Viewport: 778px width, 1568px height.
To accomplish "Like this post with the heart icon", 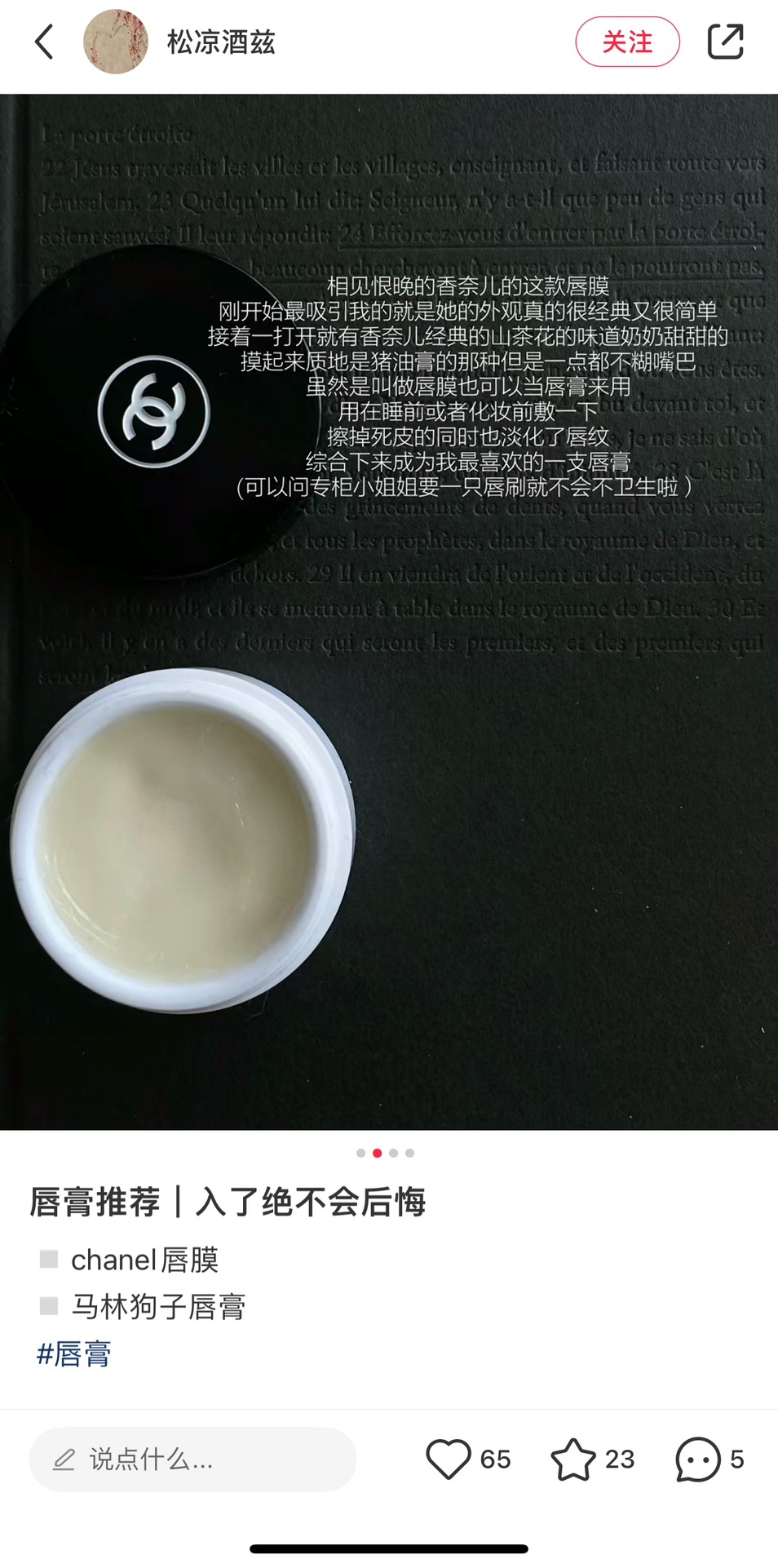I will coord(449,1459).
